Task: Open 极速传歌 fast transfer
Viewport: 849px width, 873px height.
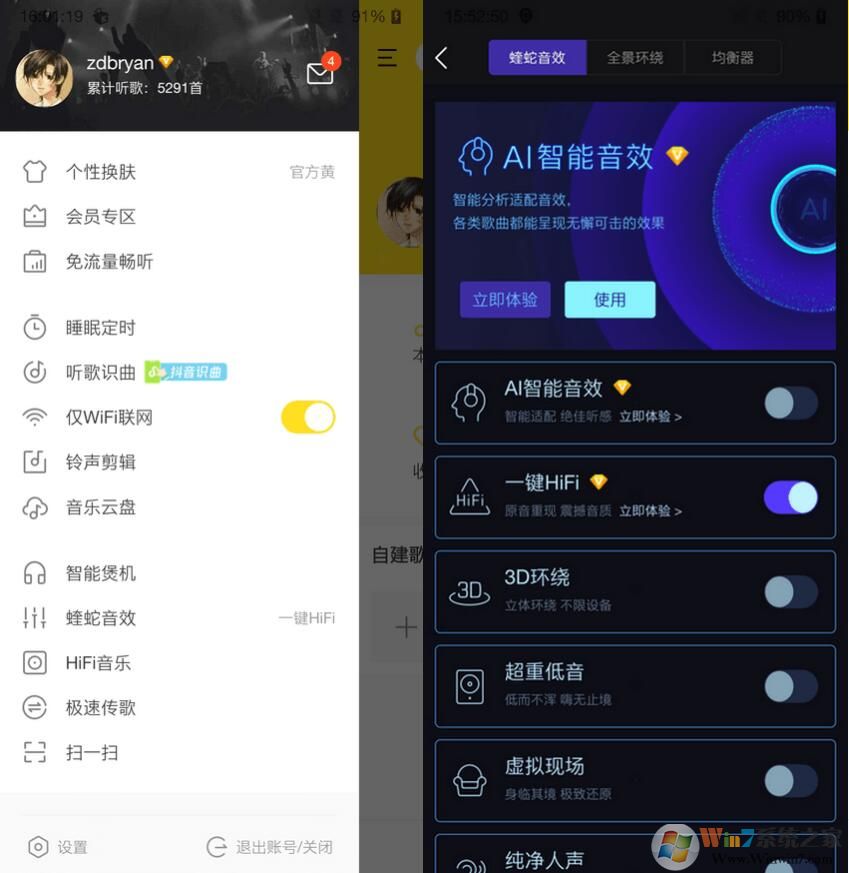Action: coord(100,709)
